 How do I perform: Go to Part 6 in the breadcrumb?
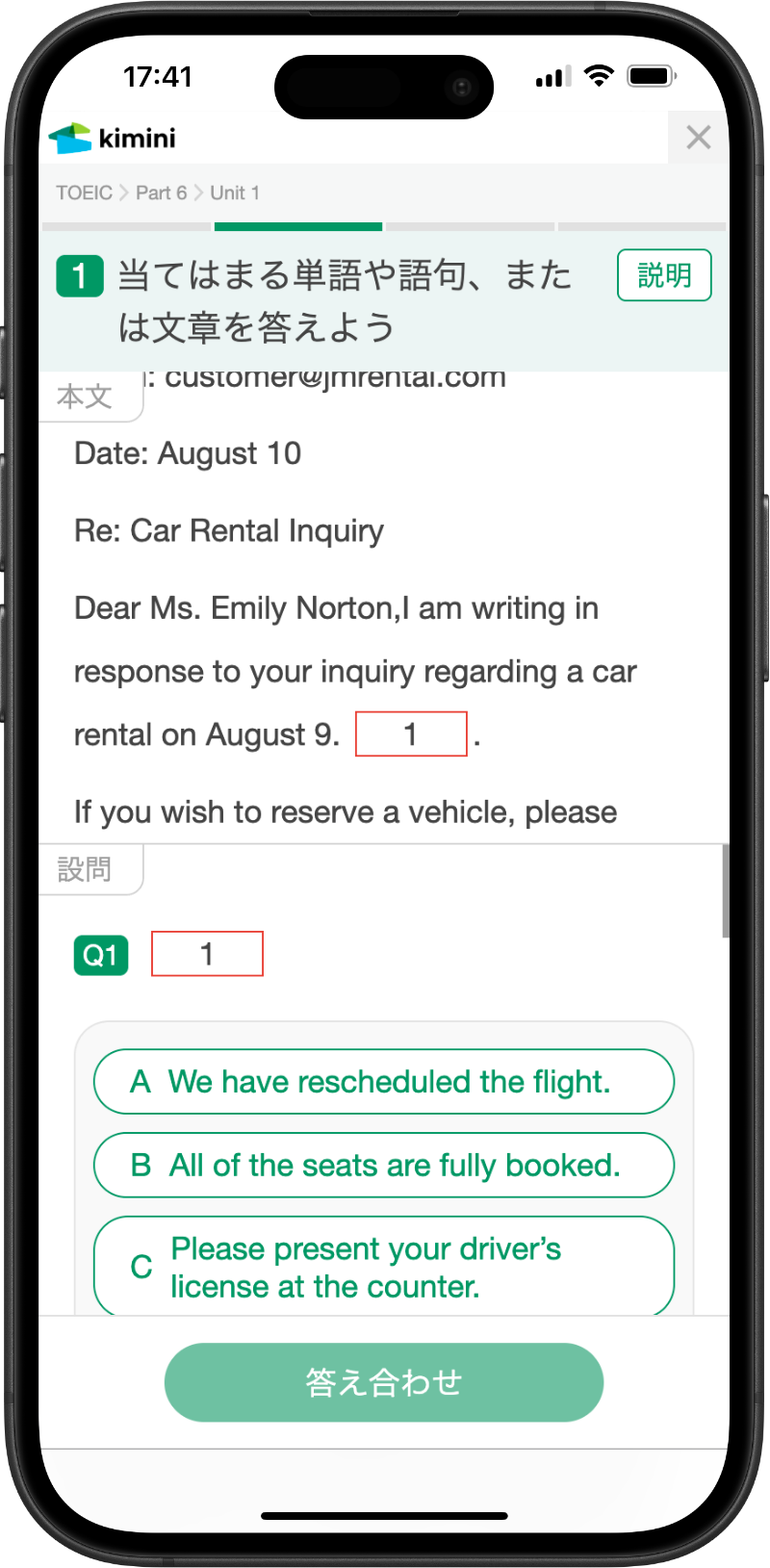(161, 193)
